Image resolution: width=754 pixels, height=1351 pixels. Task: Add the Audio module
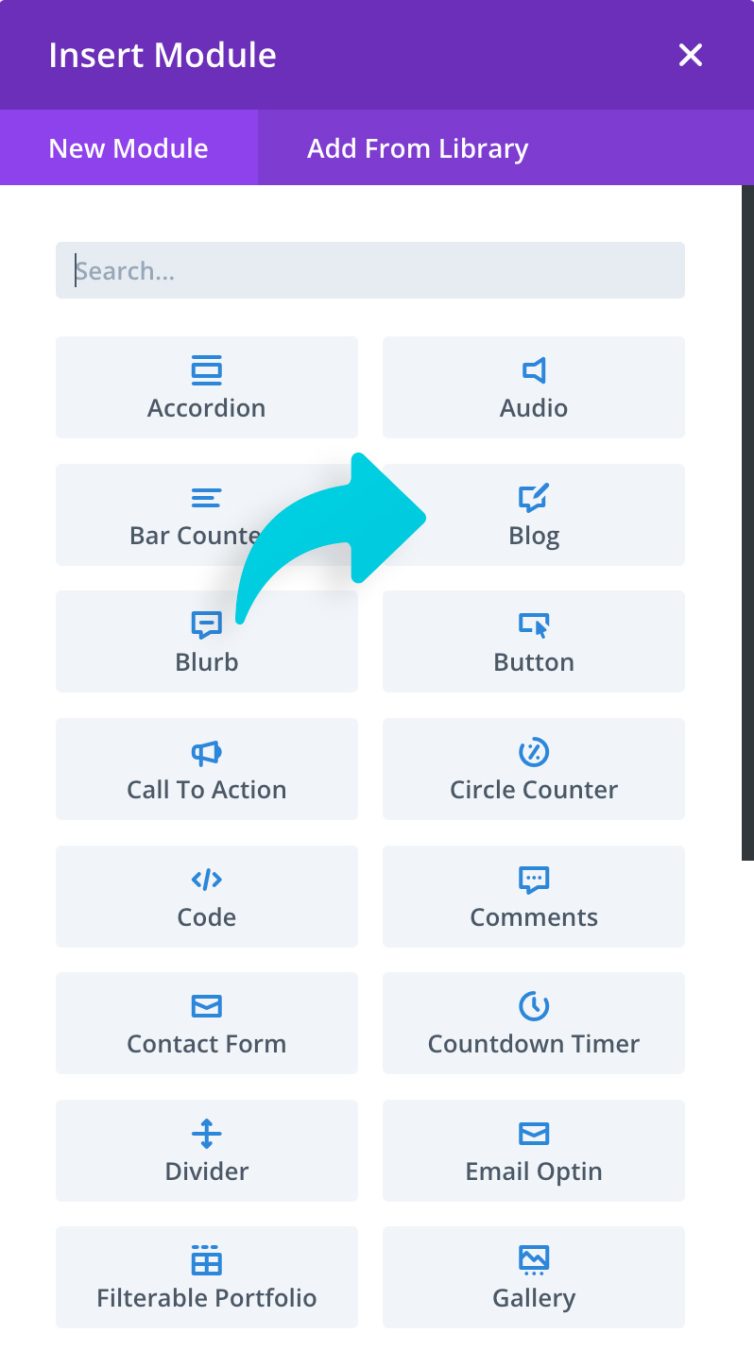click(x=533, y=388)
